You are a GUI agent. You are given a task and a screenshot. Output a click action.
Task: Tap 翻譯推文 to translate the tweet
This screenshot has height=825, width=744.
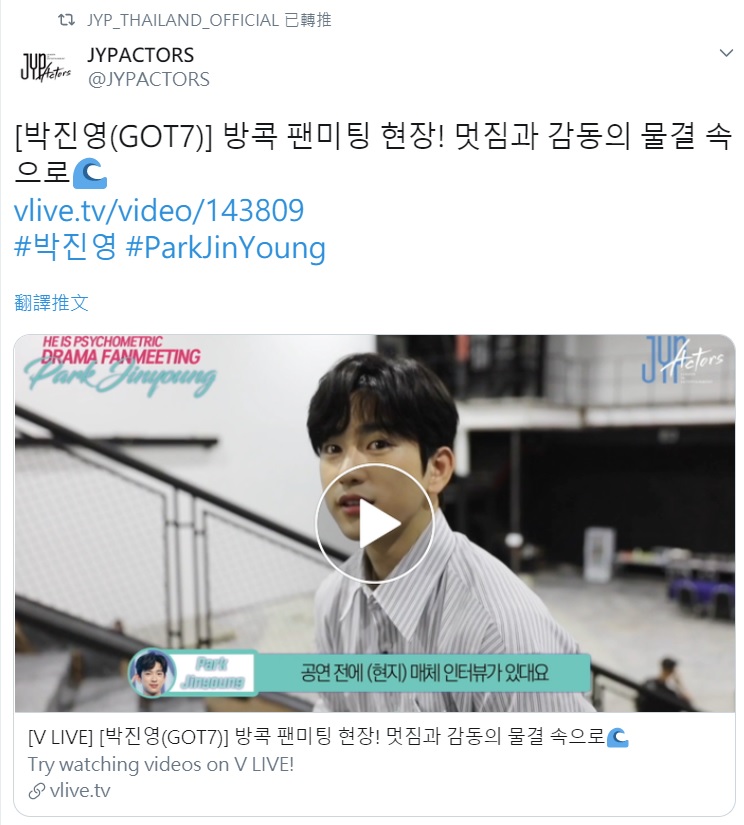pyautogui.click(x=52, y=302)
